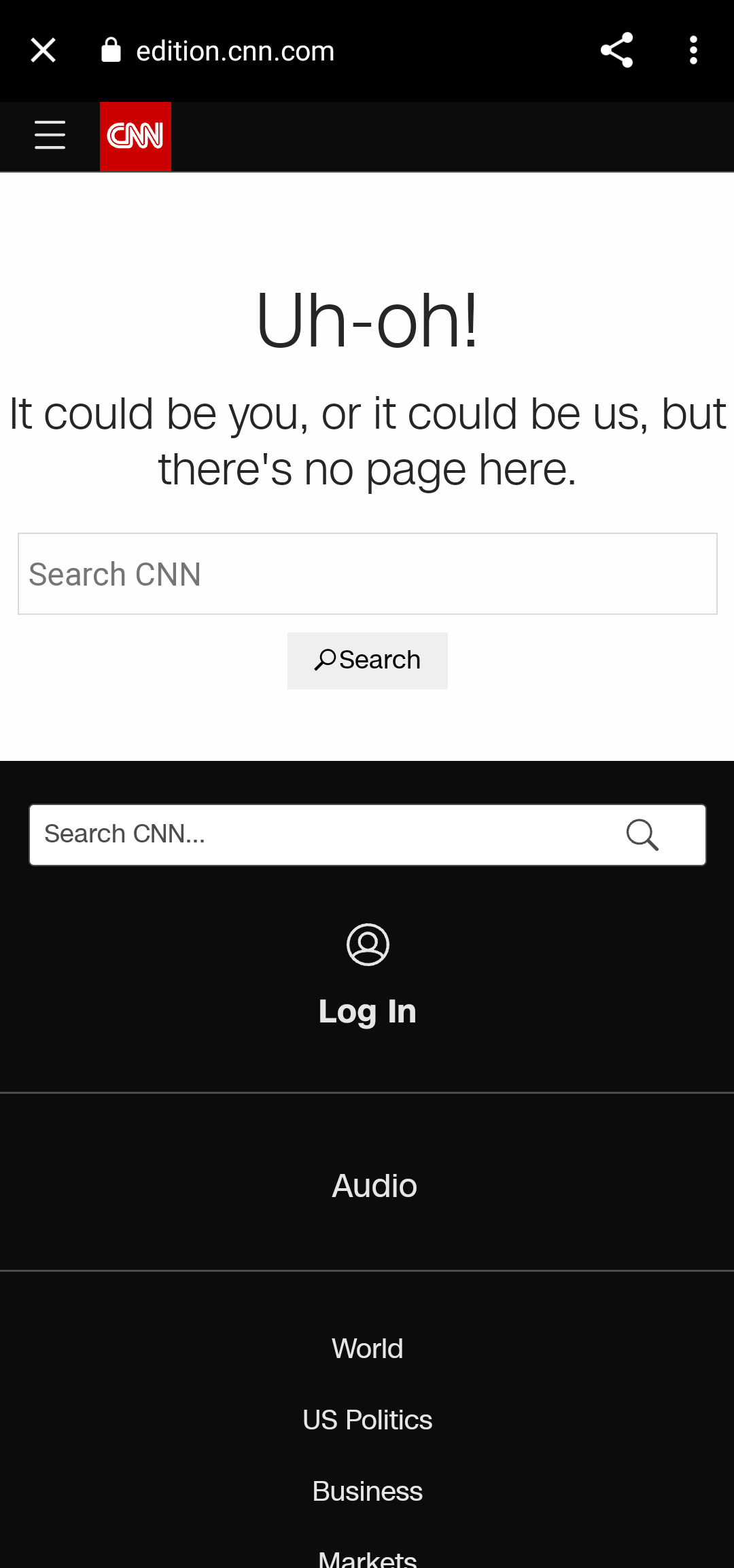Tap the magnifier icon in footer search

point(642,834)
